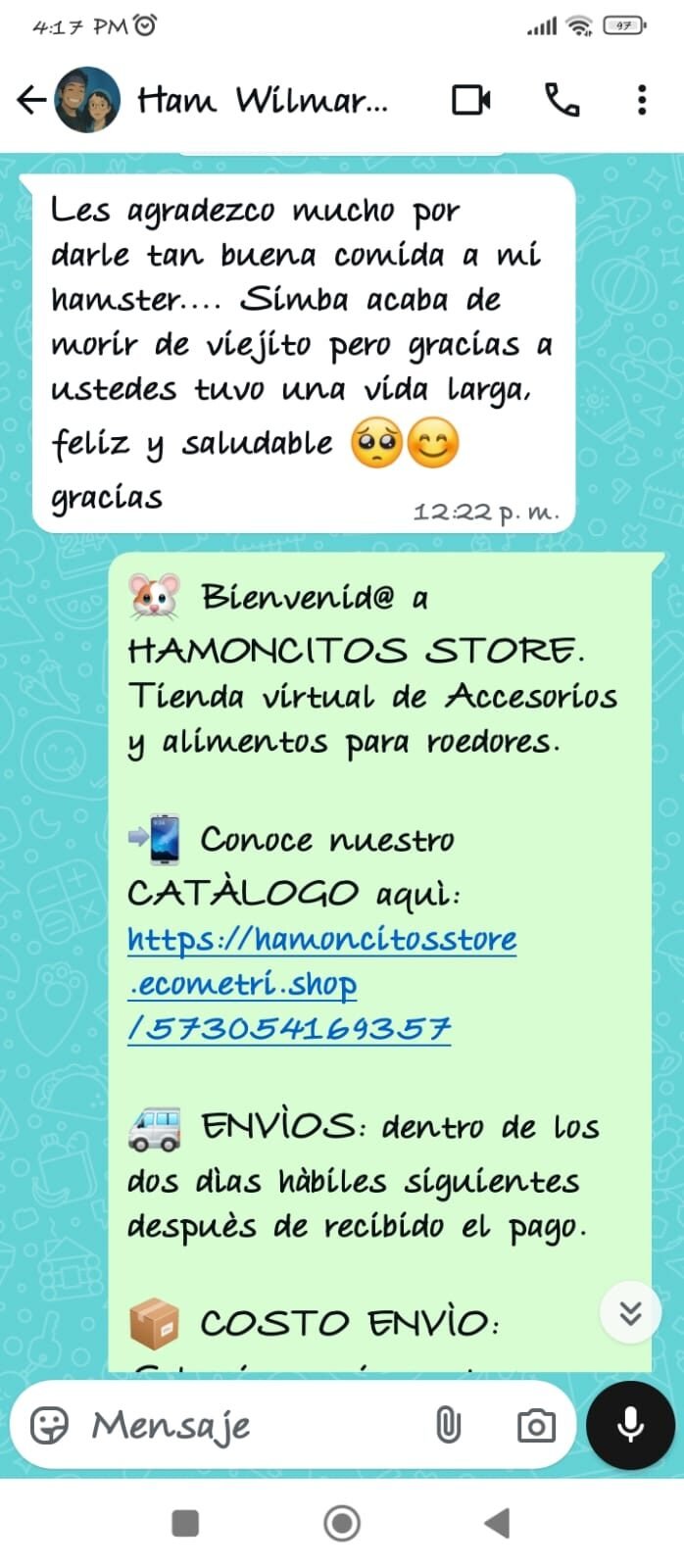Start a video call with Ham Wilmar
The height and width of the screenshot is (1568, 684).
470,100
